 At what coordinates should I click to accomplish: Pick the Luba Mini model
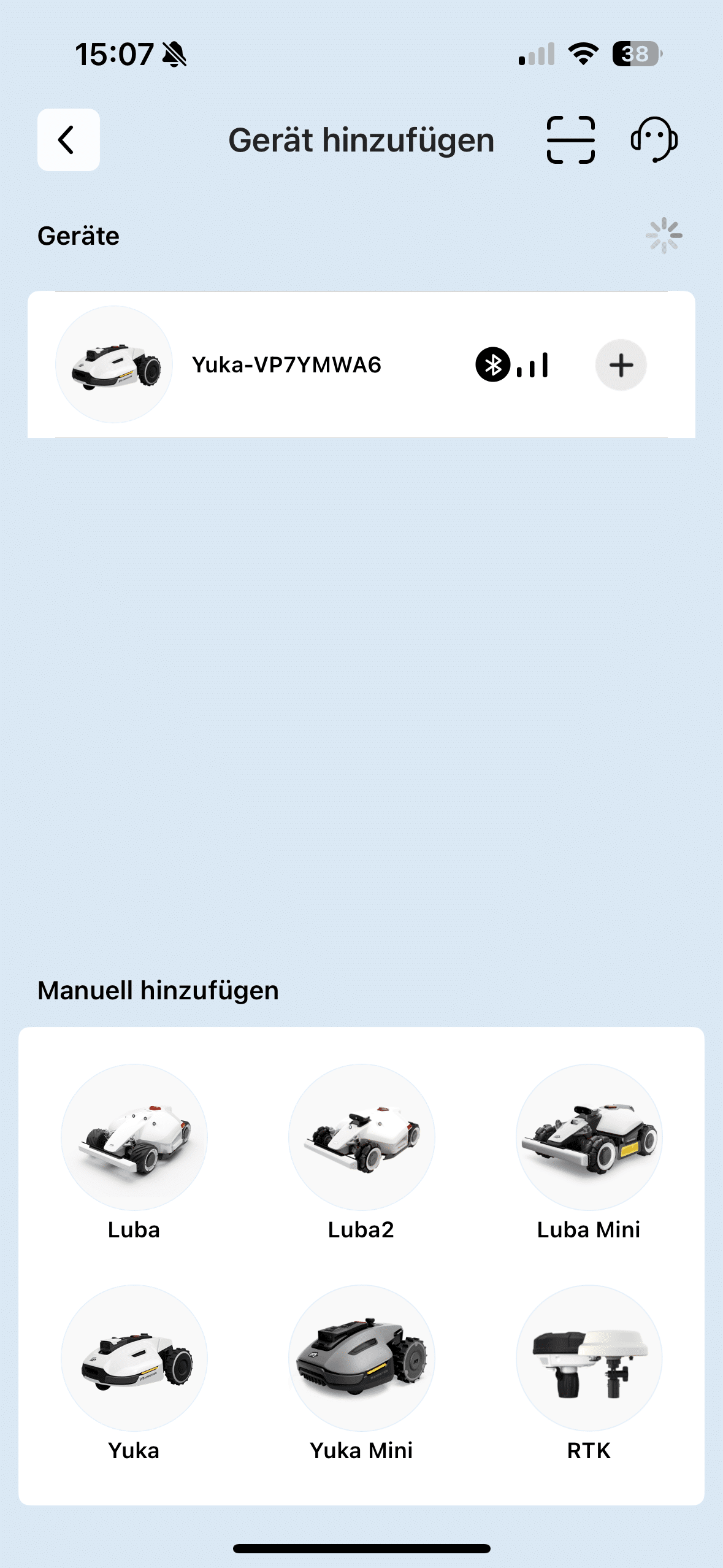point(589,1152)
